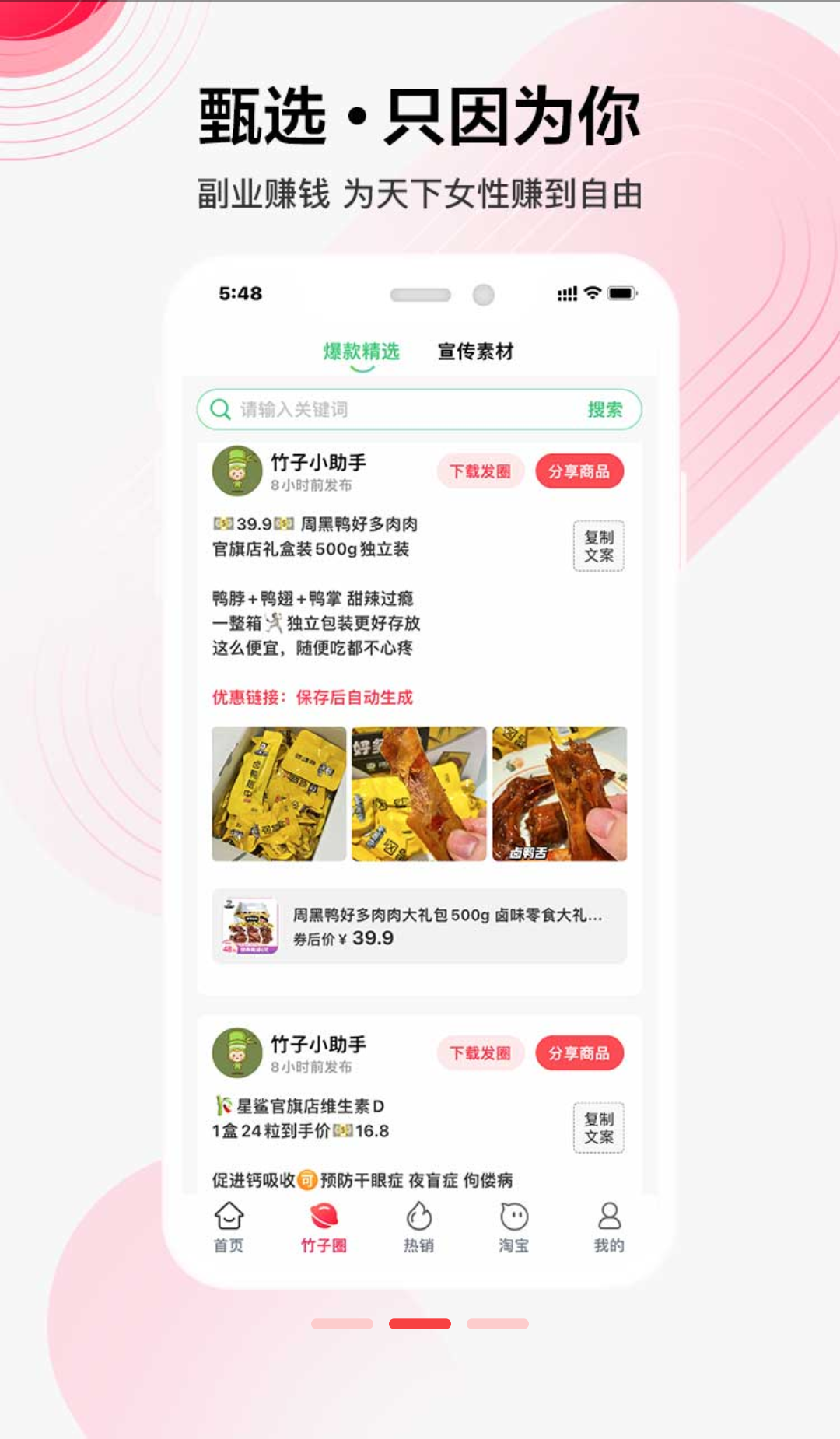Tap the red 分享商品 button on first post
The width and height of the screenshot is (840, 1439).
(x=579, y=471)
